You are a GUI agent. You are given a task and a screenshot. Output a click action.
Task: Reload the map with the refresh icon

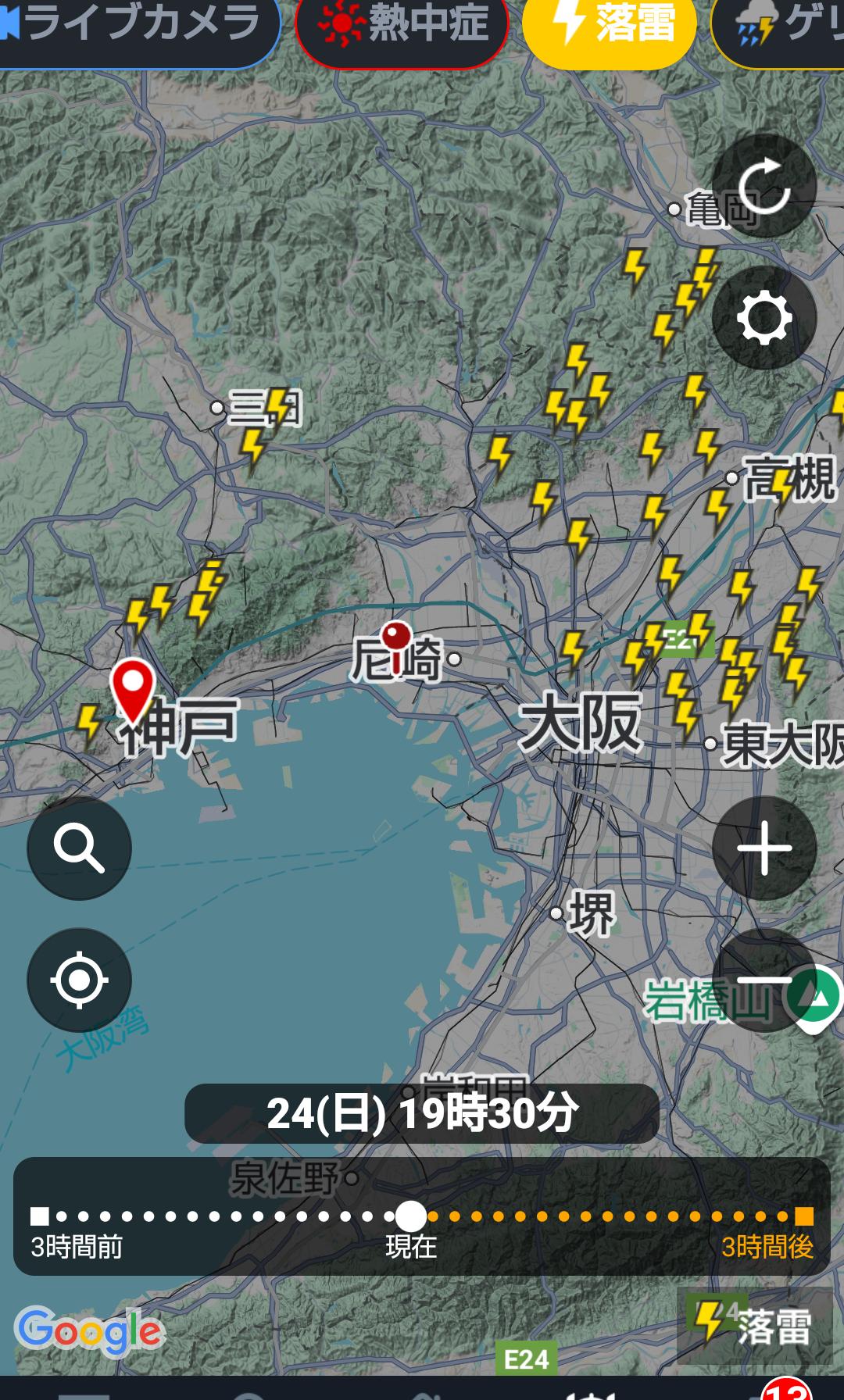coord(764,186)
